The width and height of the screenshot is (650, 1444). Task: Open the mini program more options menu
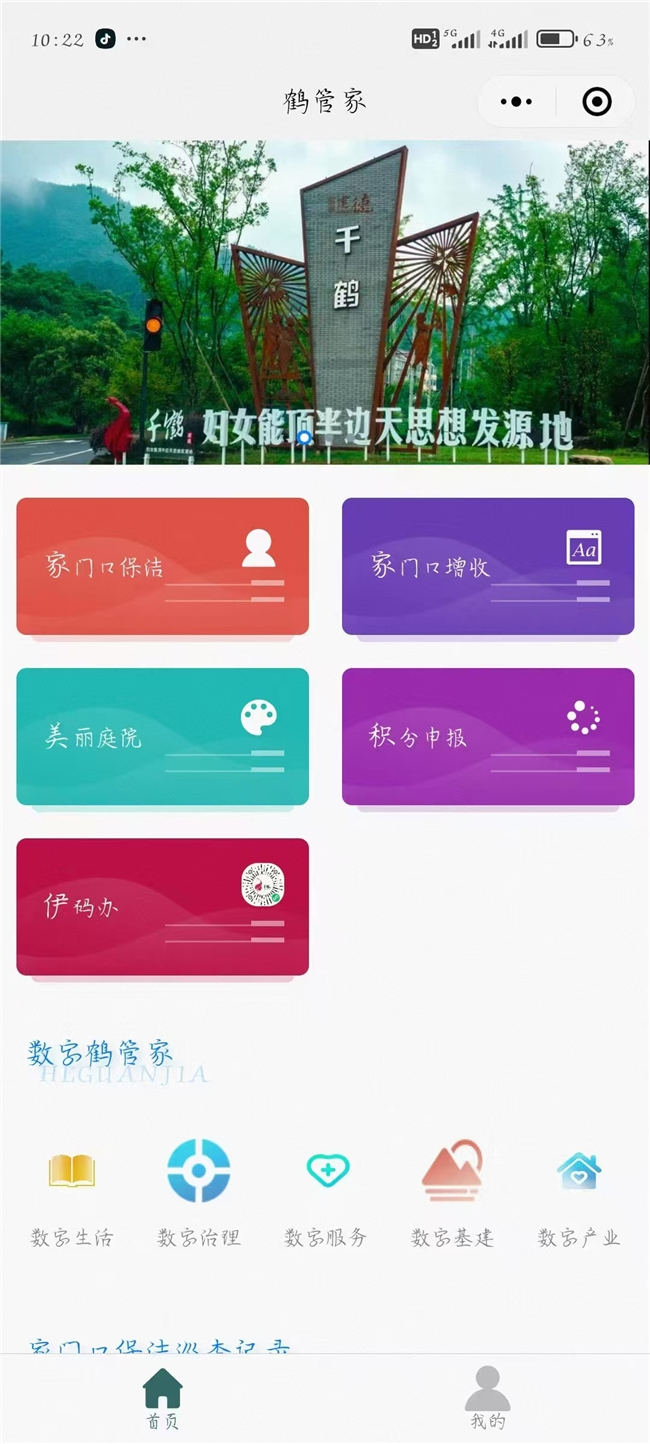[516, 101]
